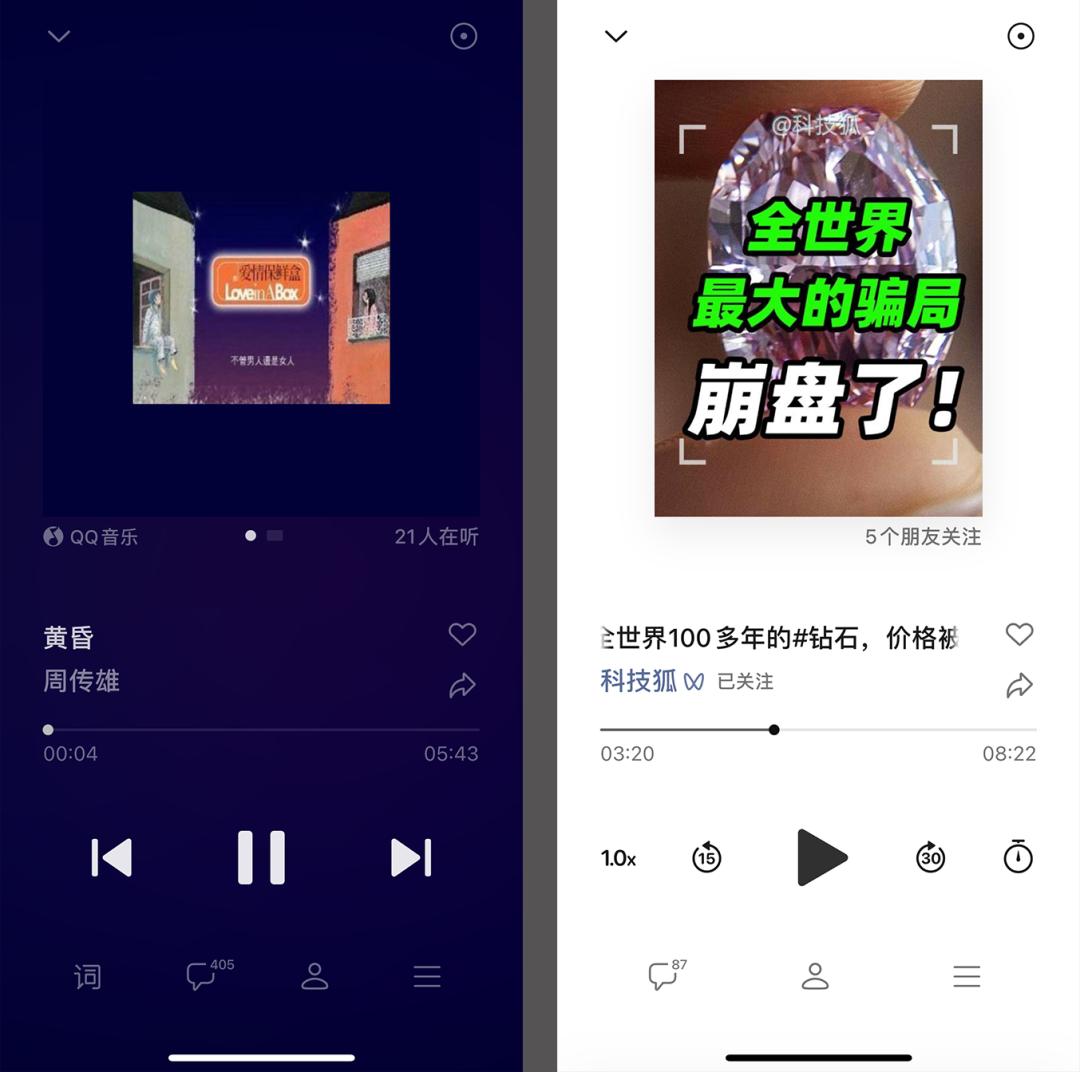The height and width of the screenshot is (1072, 1080).
Task: Share the song 黄昏 by 周传雄
Action: tap(462, 685)
